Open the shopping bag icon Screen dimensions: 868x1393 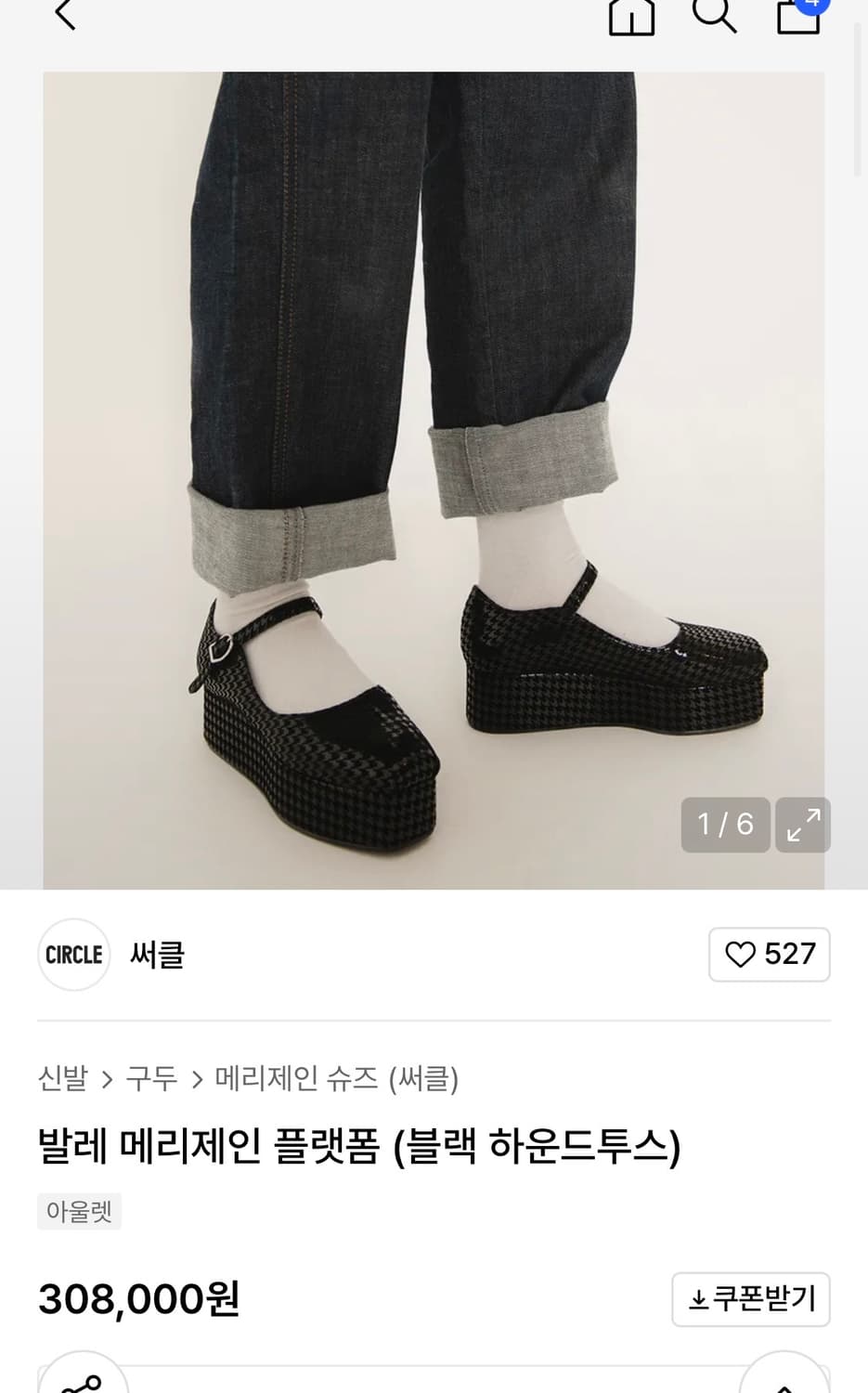[797, 15]
